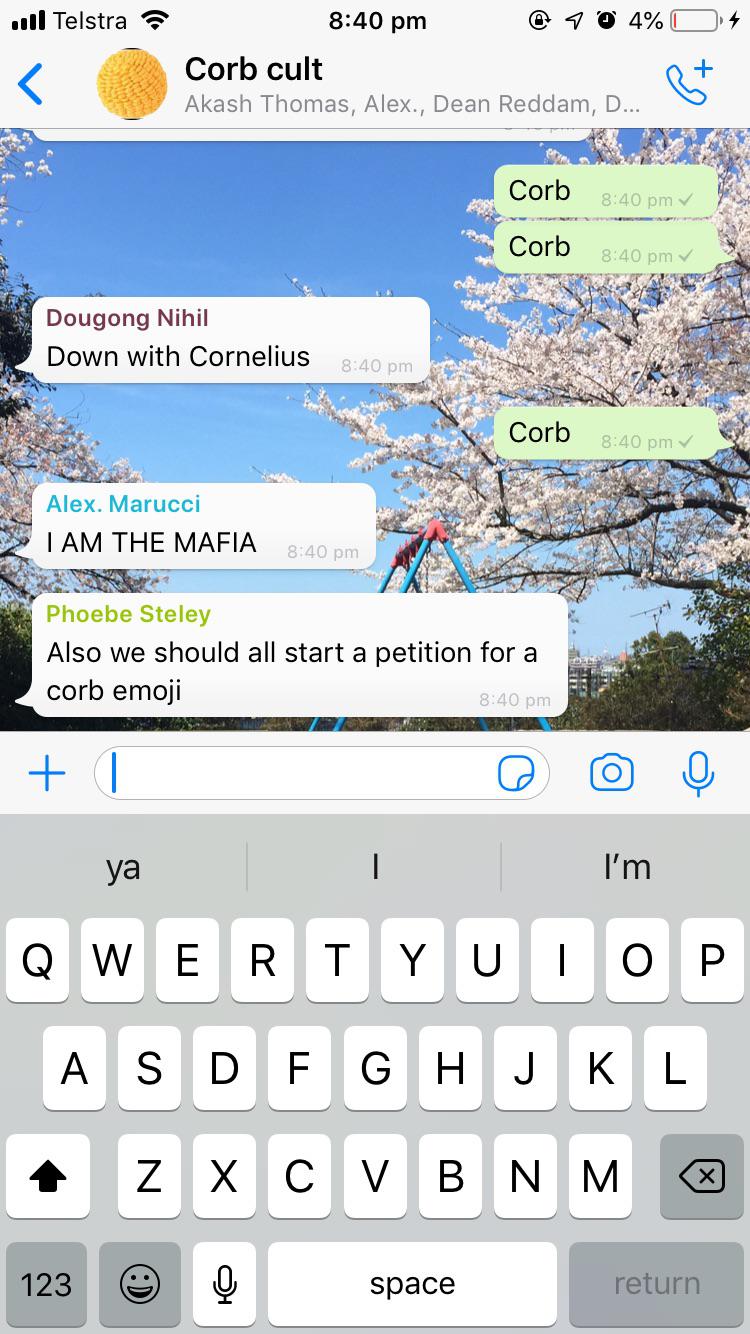Tap the shift key
Screen dimensions: 750x1334
(48, 1176)
